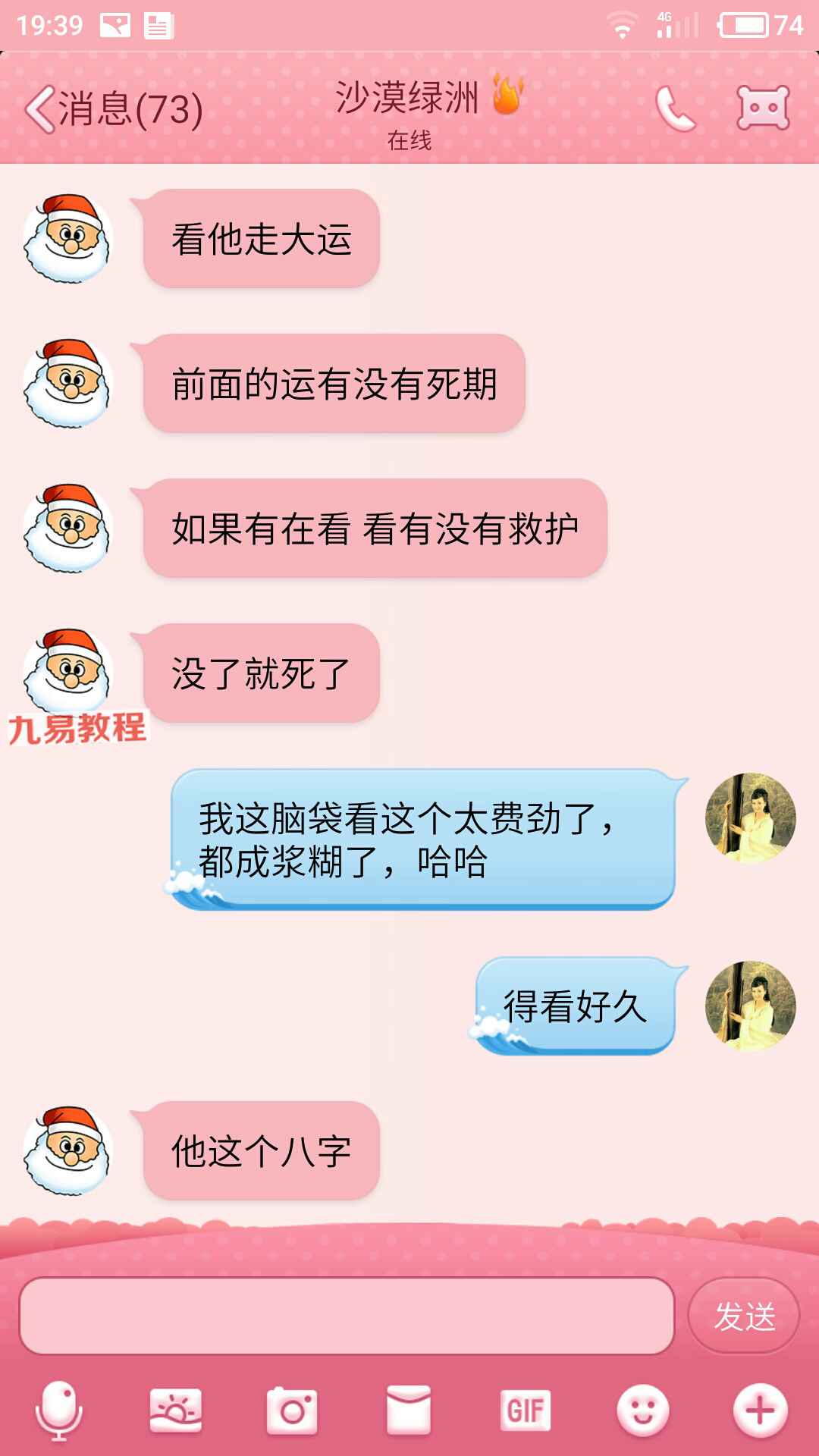
Task: Open the camera to take a photo
Action: [x=292, y=1411]
